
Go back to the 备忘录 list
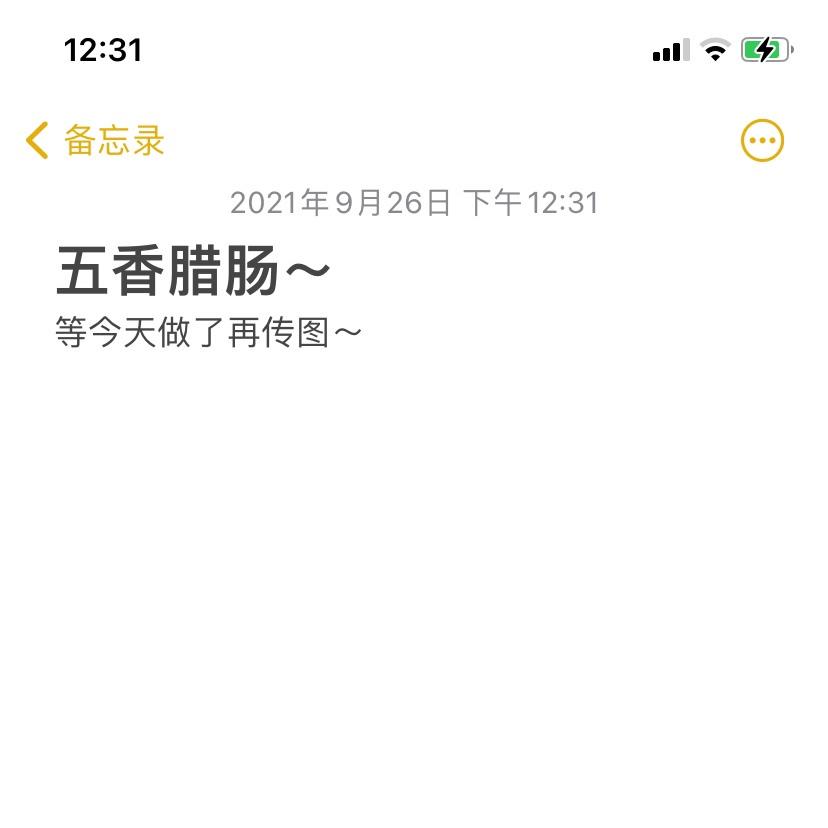[x=95, y=141]
